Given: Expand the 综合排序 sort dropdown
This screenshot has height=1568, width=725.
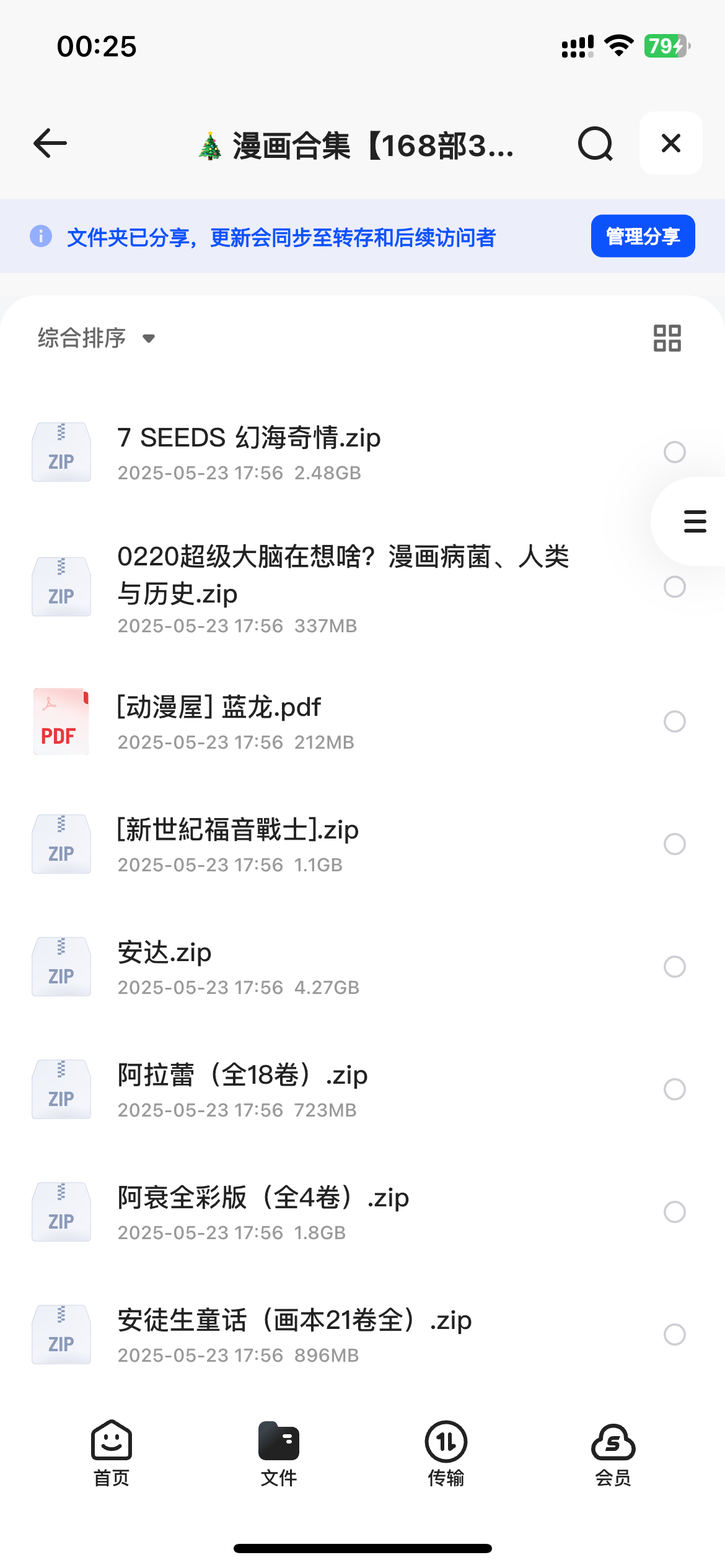Looking at the screenshot, I should (96, 338).
